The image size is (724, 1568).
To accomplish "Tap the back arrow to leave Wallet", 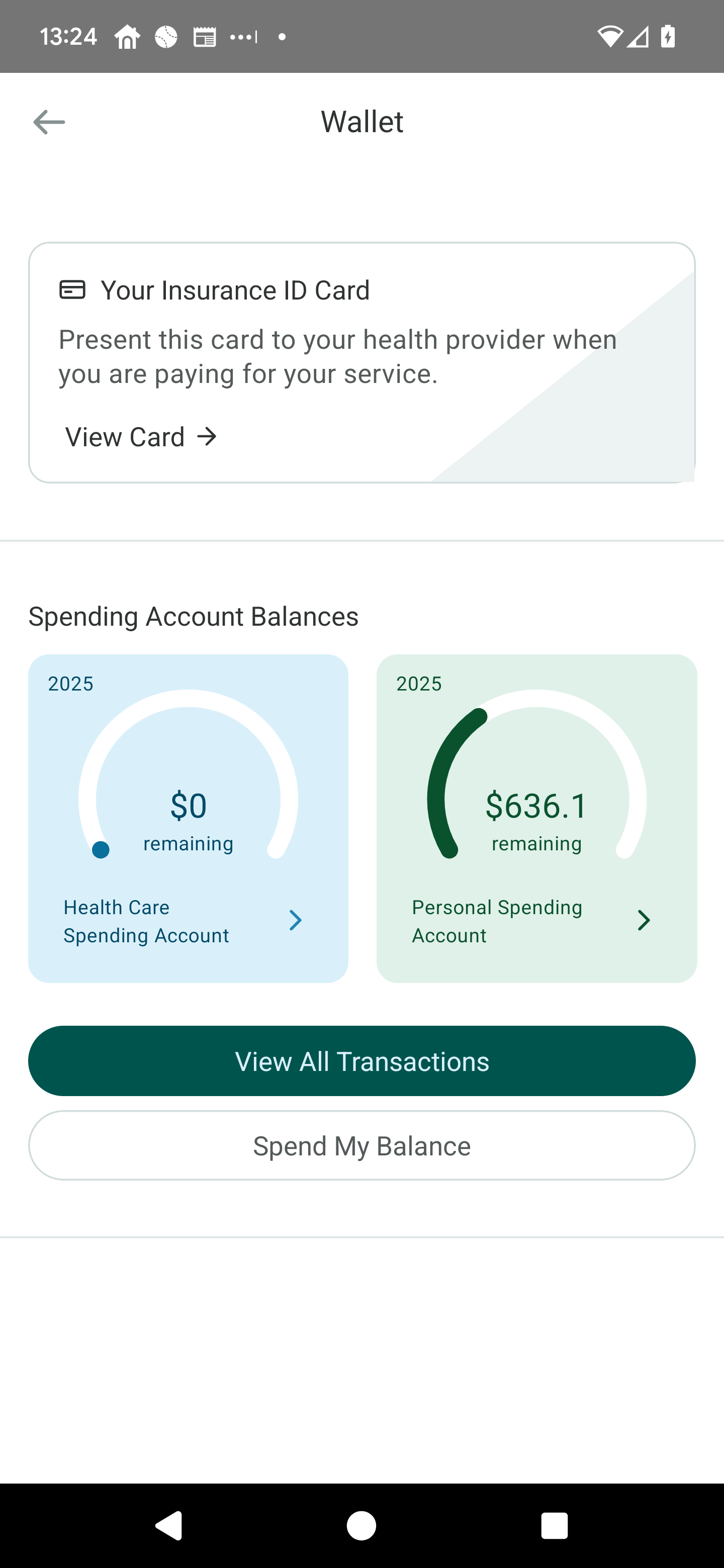I will coord(49,122).
